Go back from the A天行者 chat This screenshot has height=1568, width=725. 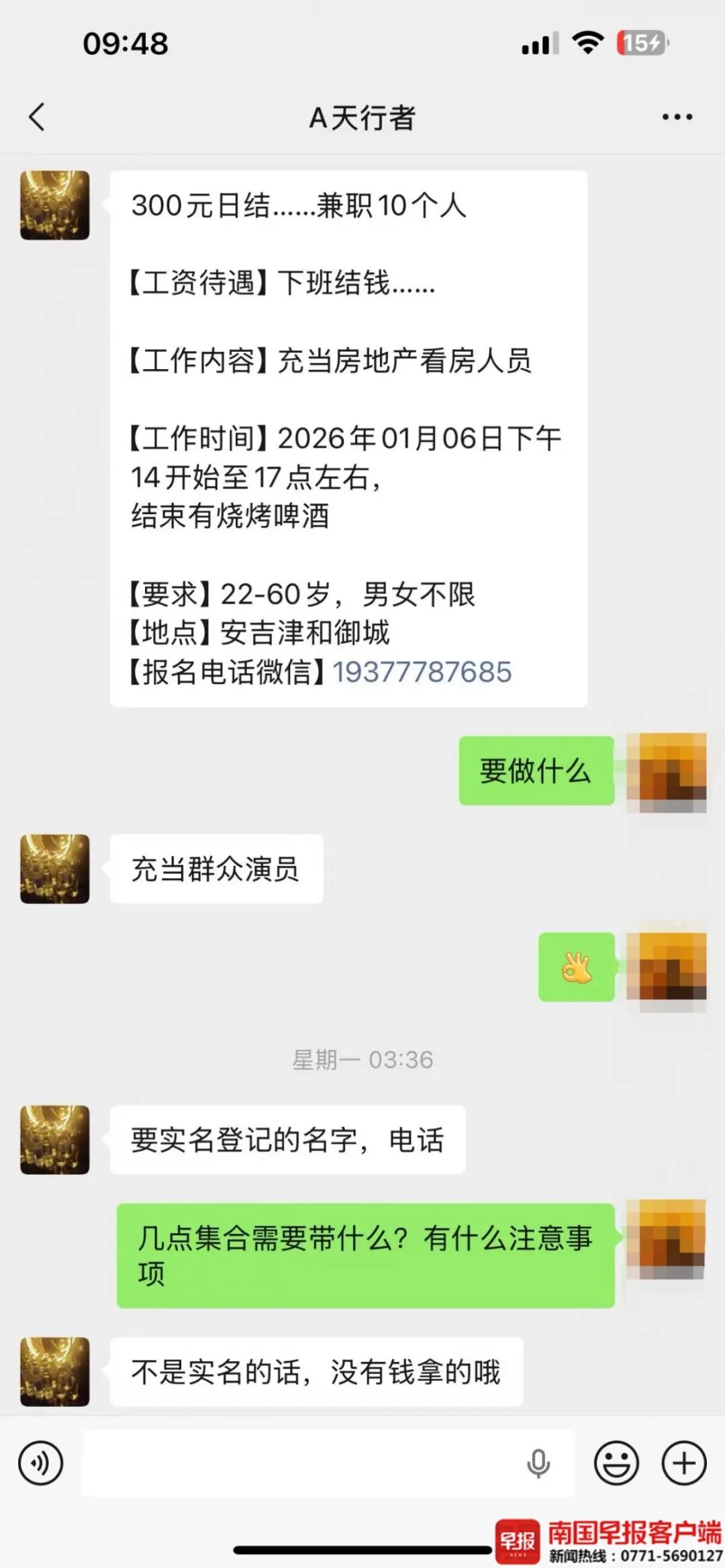pyautogui.click(x=38, y=117)
